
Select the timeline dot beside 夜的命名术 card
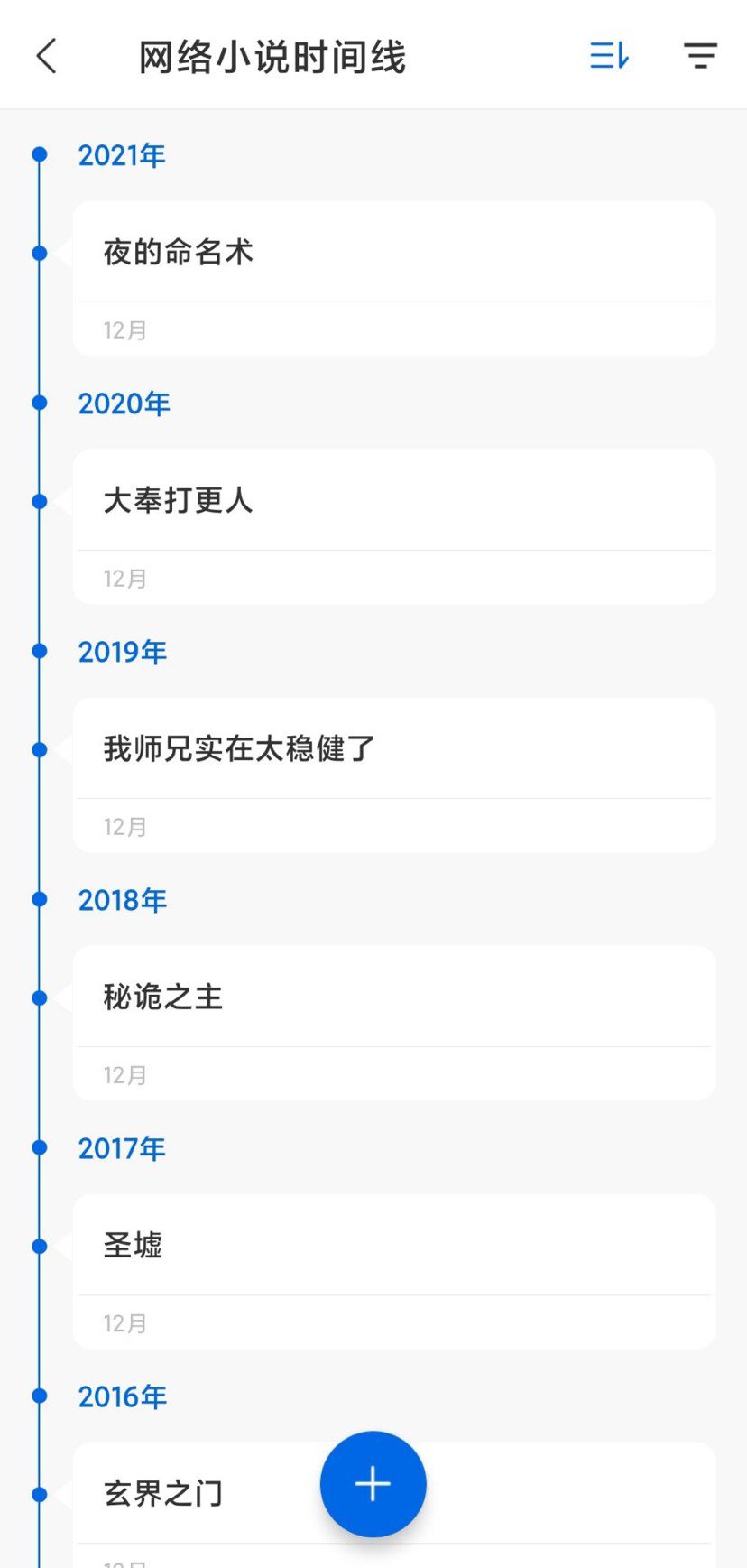coord(39,253)
